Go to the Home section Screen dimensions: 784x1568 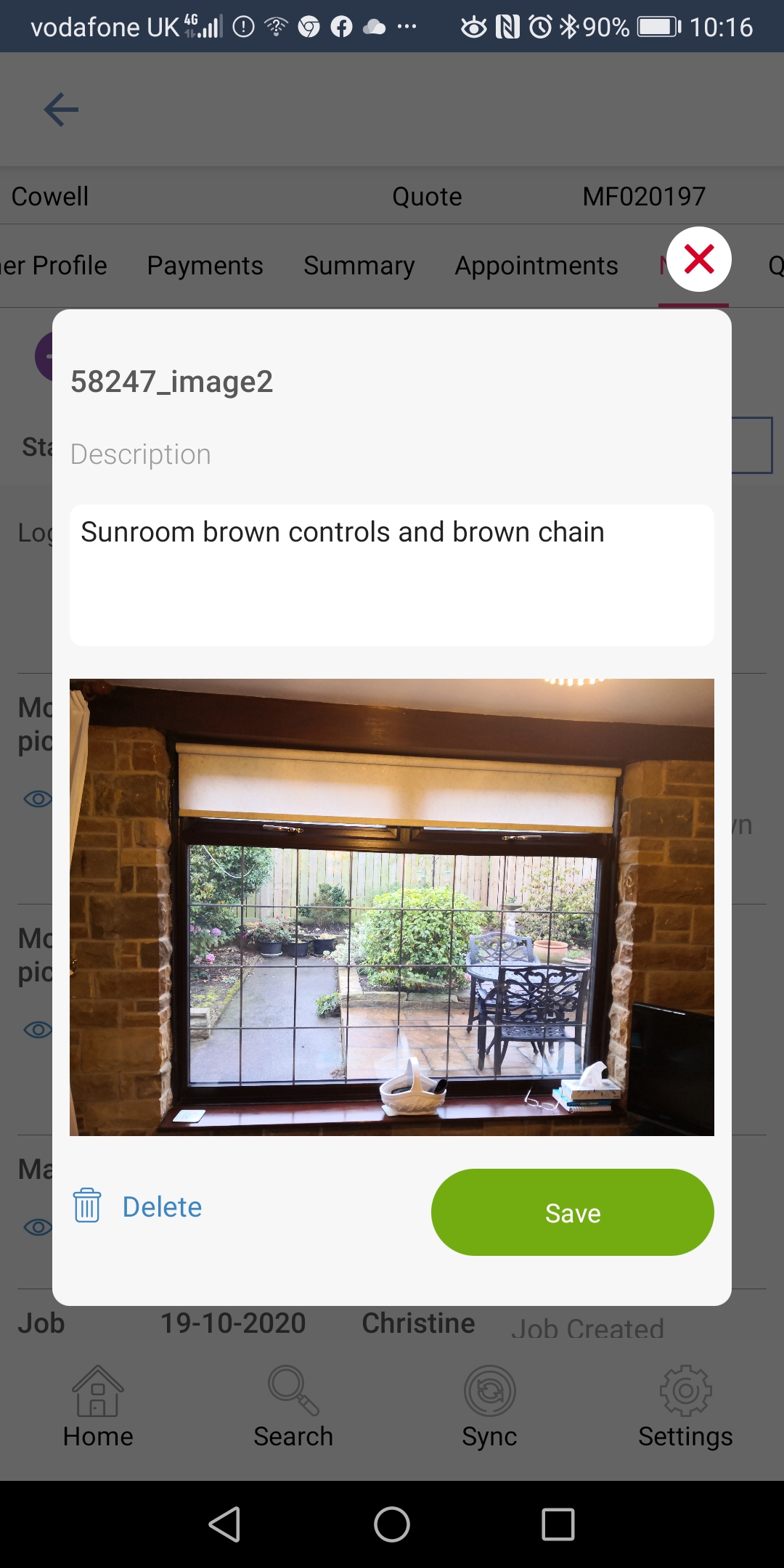(98, 1406)
